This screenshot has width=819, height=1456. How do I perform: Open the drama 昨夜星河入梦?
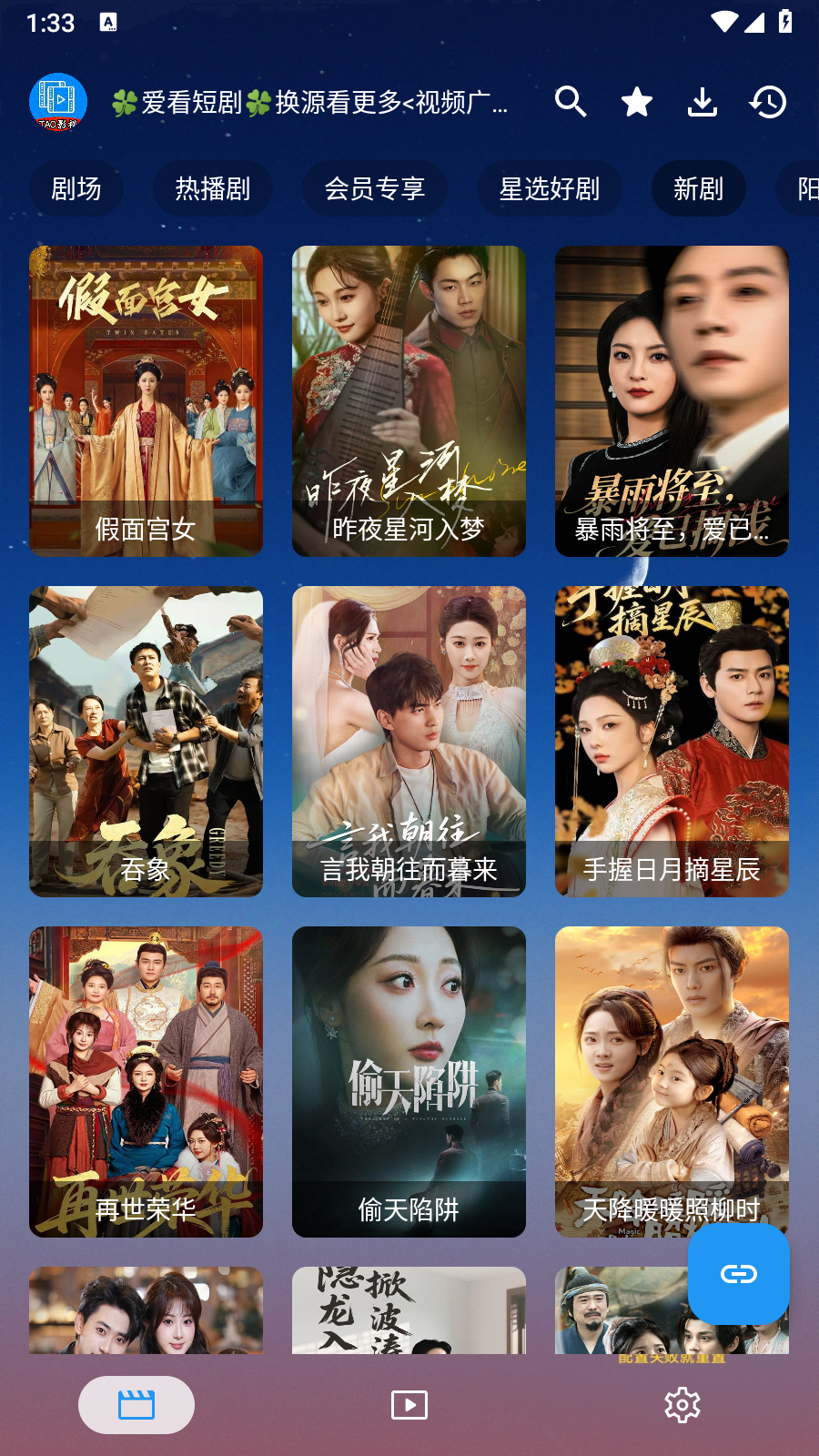coord(409,400)
